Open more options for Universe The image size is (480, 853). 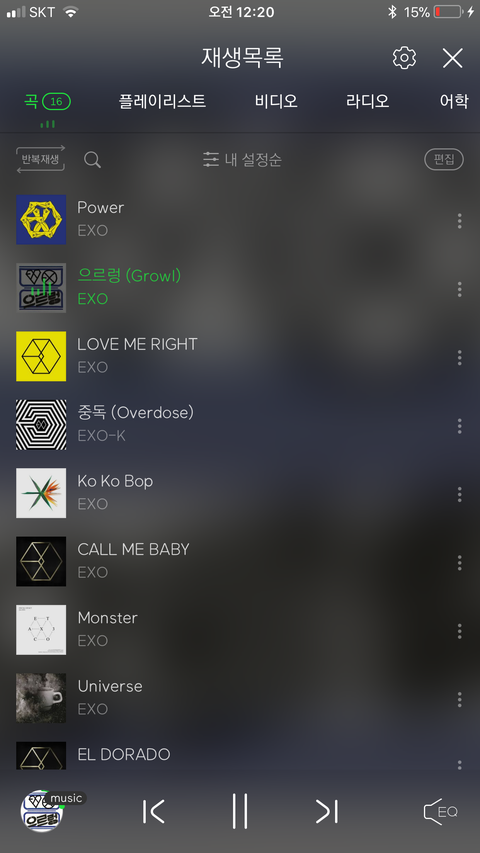pyautogui.click(x=460, y=699)
